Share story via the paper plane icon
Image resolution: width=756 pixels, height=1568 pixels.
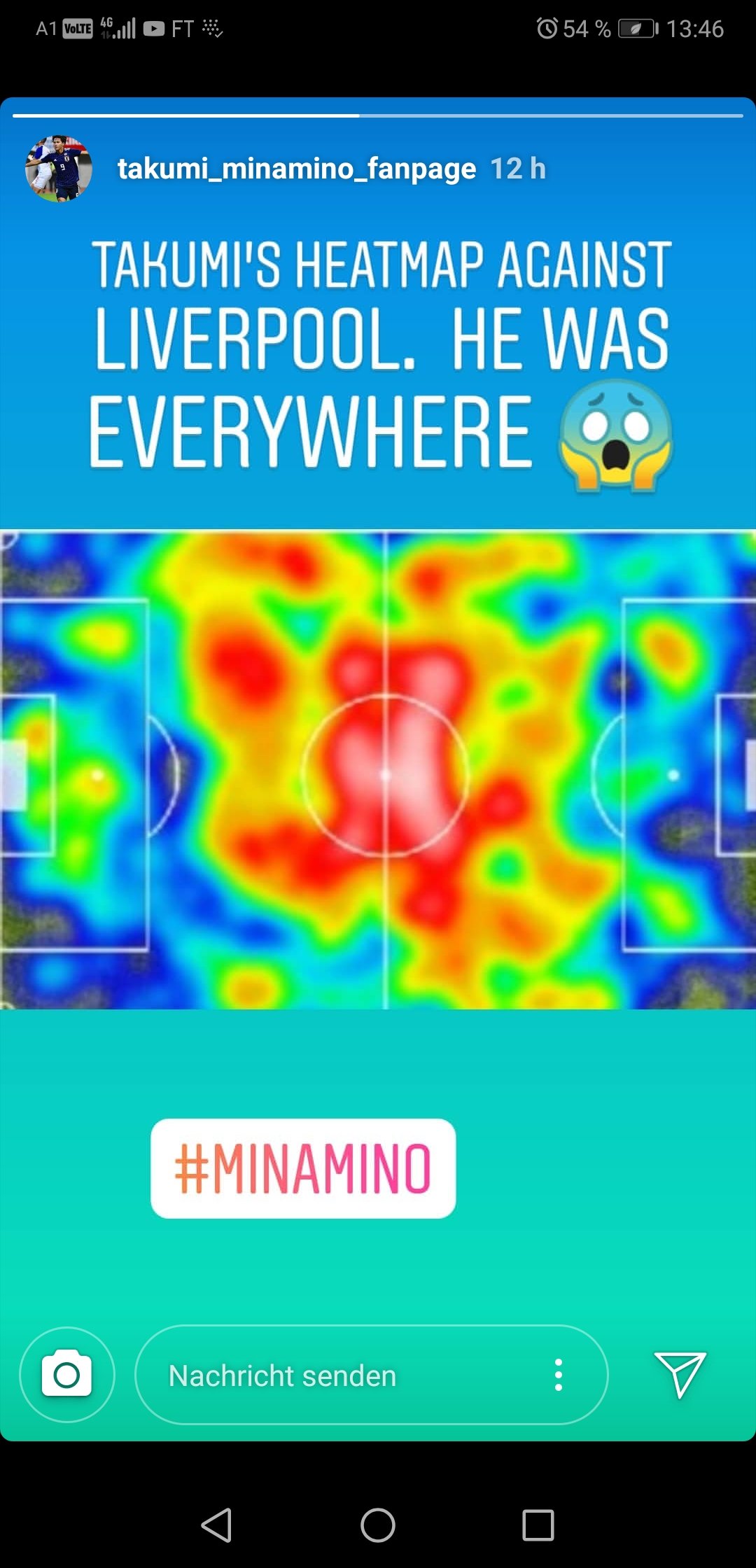click(680, 1375)
